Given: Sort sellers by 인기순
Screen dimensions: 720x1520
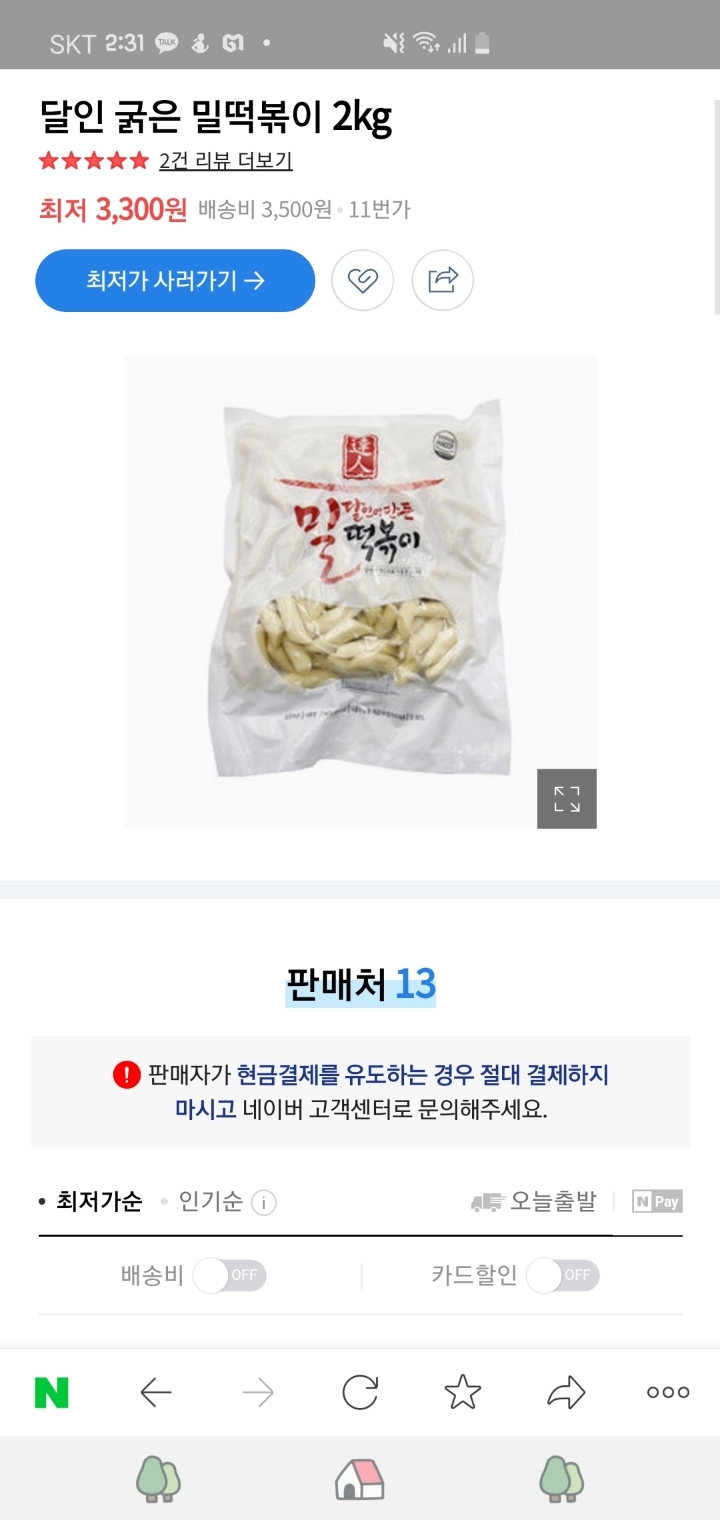Looking at the screenshot, I should (210, 1201).
